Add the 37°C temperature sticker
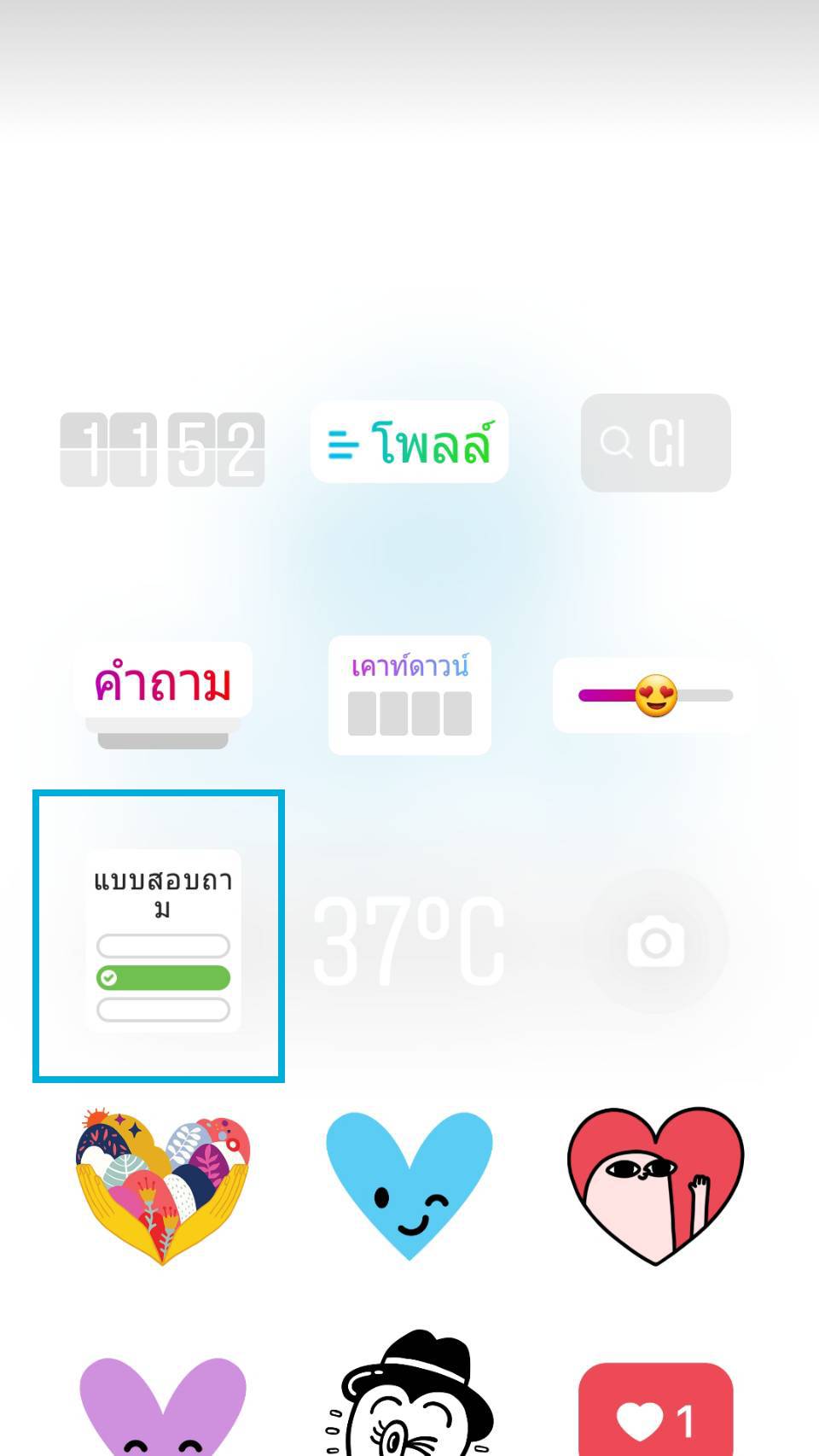This screenshot has height=1456, width=819. 409,941
